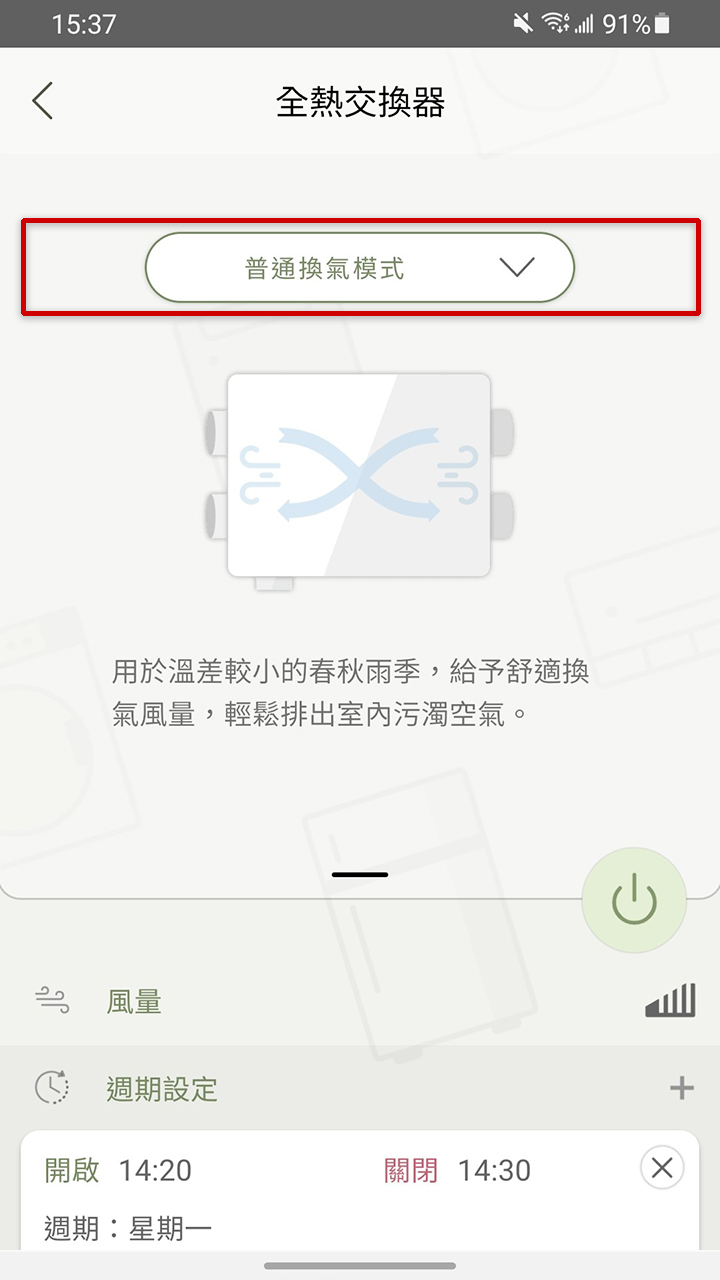
Task: Toggle the device power button on
Action: coord(634,899)
